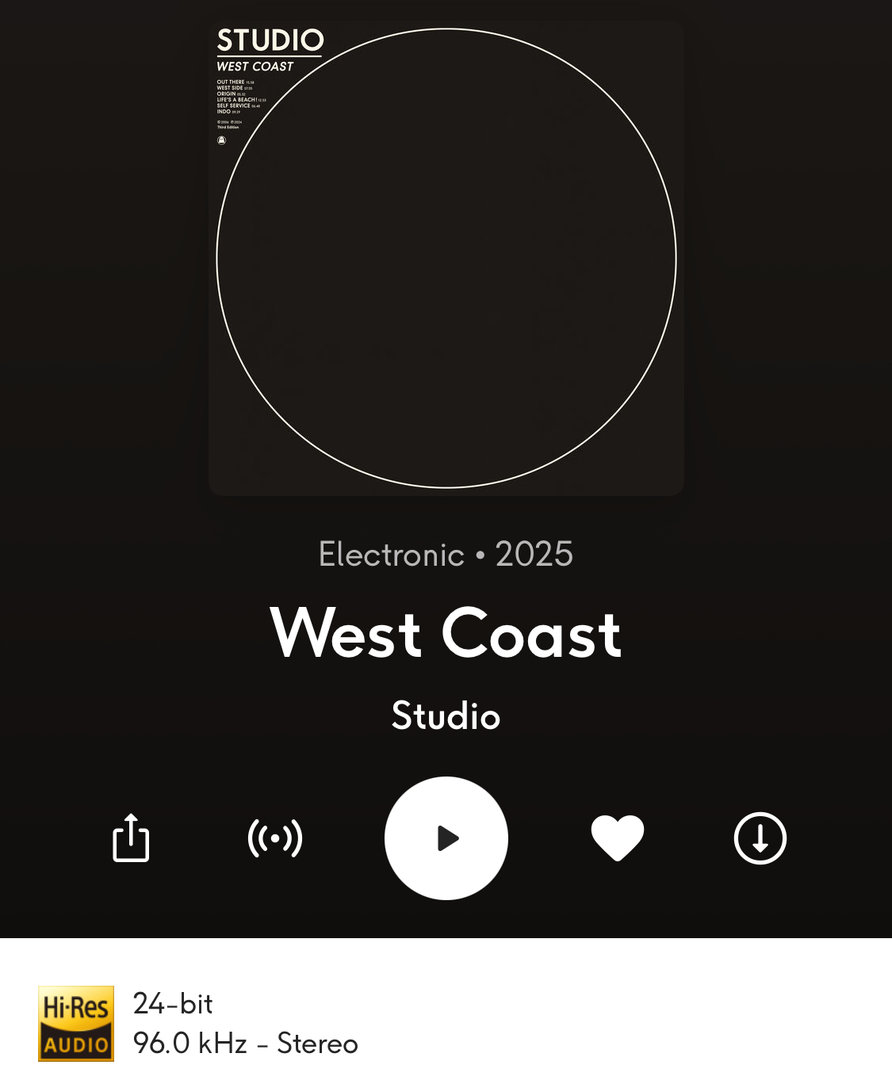Share the West Coast album
Screen dimensions: 892x1080
(x=131, y=838)
